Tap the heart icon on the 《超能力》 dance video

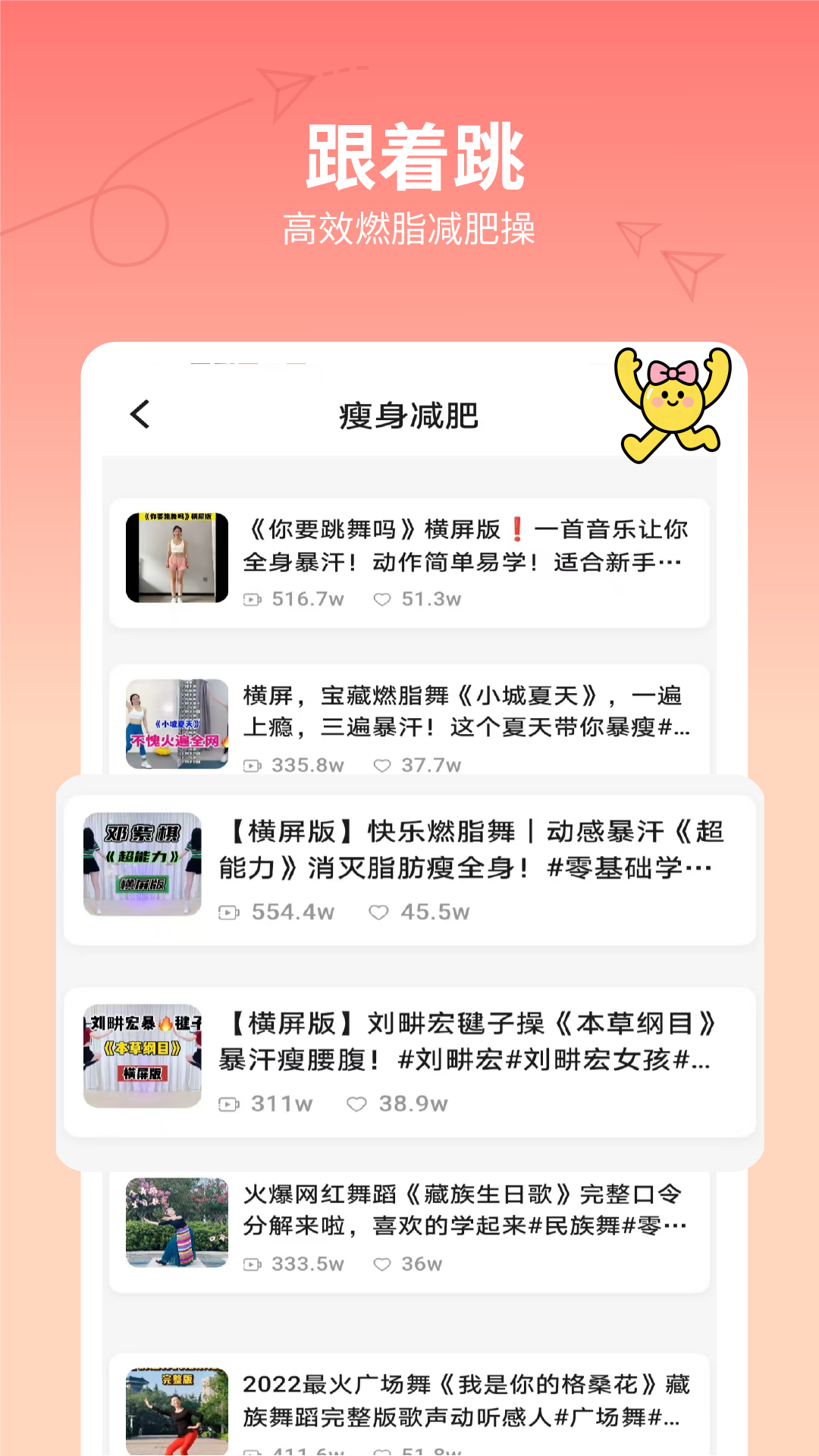click(x=378, y=912)
